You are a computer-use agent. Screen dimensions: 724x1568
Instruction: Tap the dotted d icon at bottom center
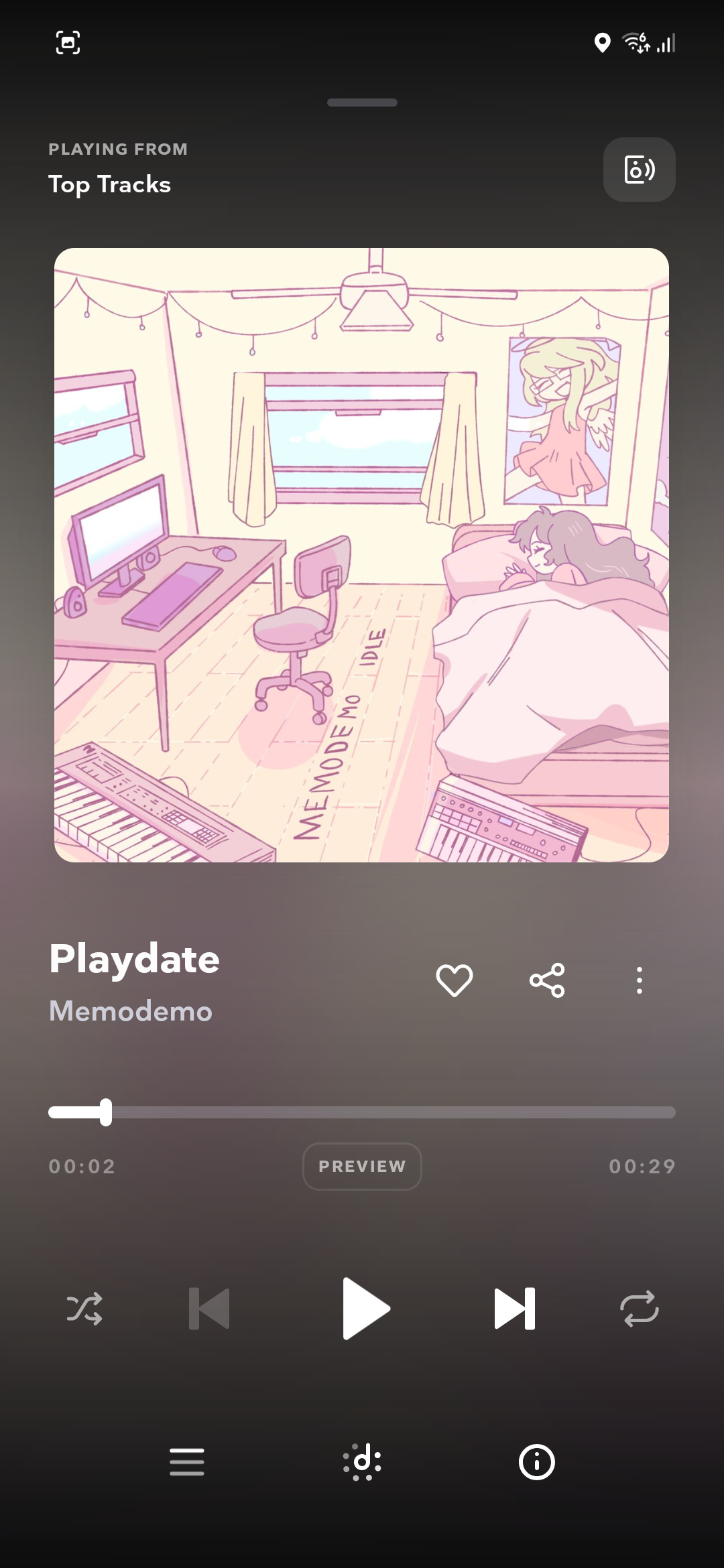[362, 1461]
